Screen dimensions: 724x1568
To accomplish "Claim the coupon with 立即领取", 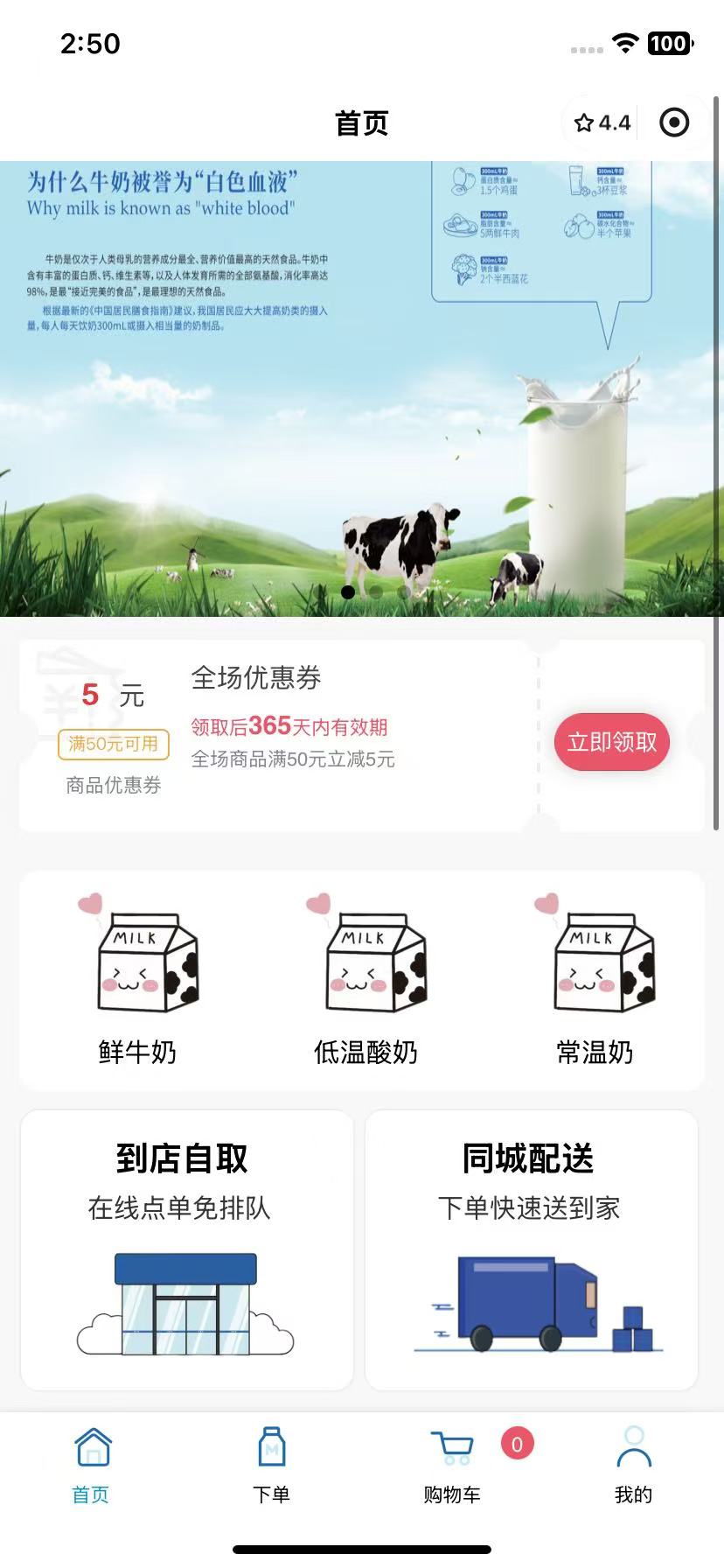I will pyautogui.click(x=612, y=742).
